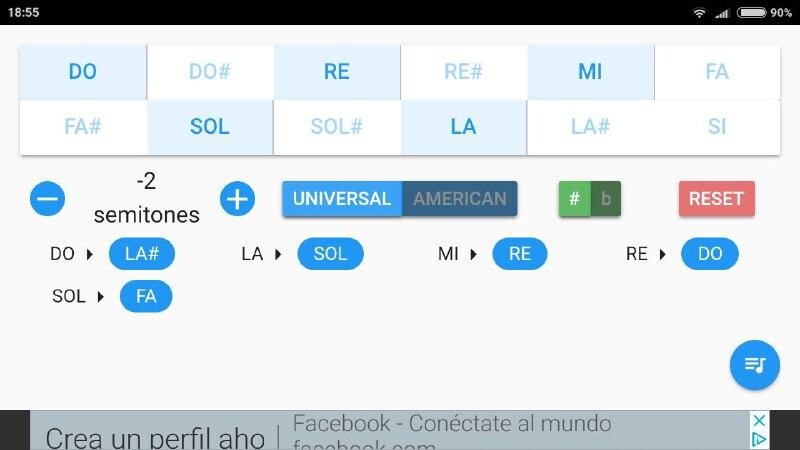Screen dimensions: 800x450
Task: Choose sharp (#) accidentals
Action: click(x=574, y=199)
